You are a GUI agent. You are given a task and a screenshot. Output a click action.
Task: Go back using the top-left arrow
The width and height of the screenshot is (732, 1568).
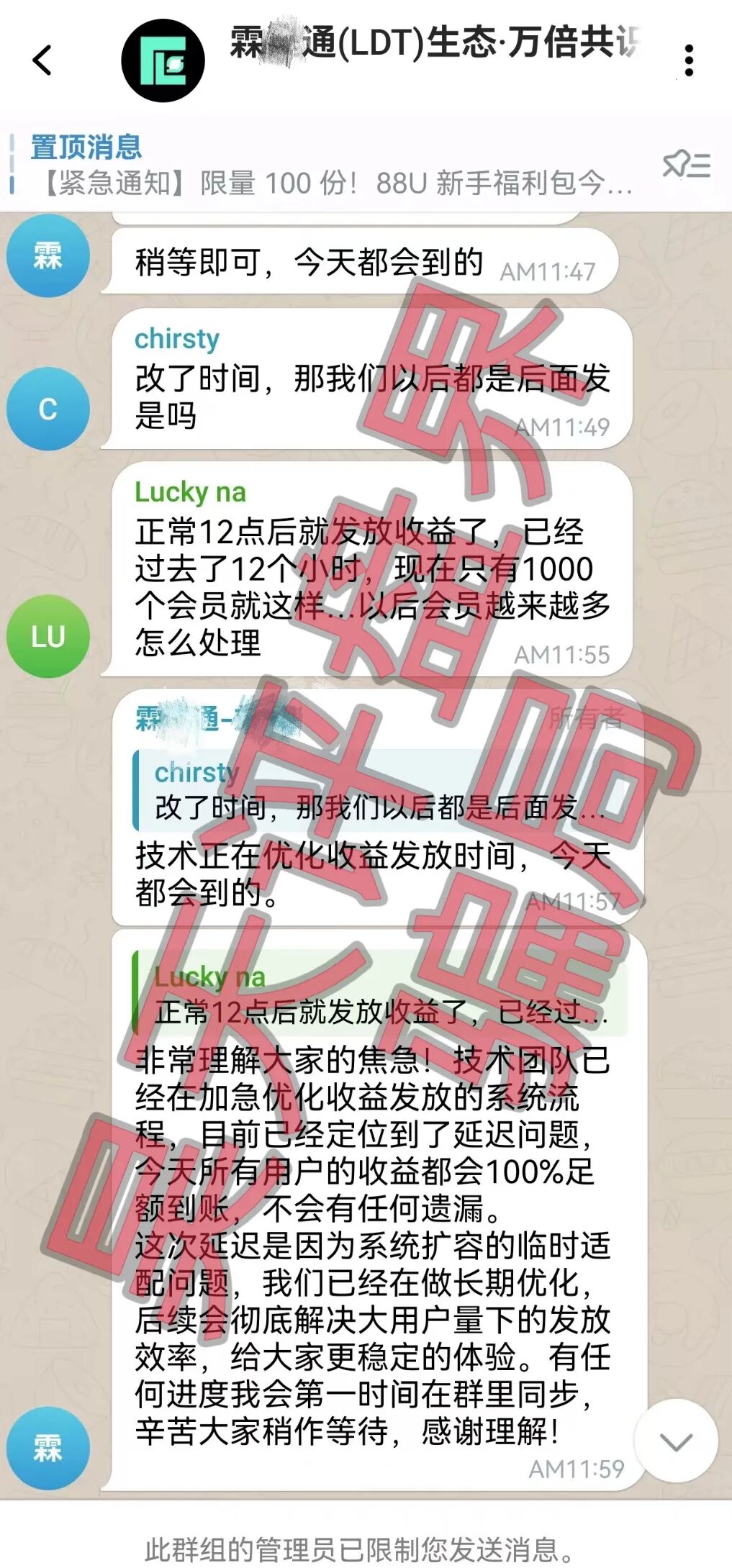[x=43, y=60]
